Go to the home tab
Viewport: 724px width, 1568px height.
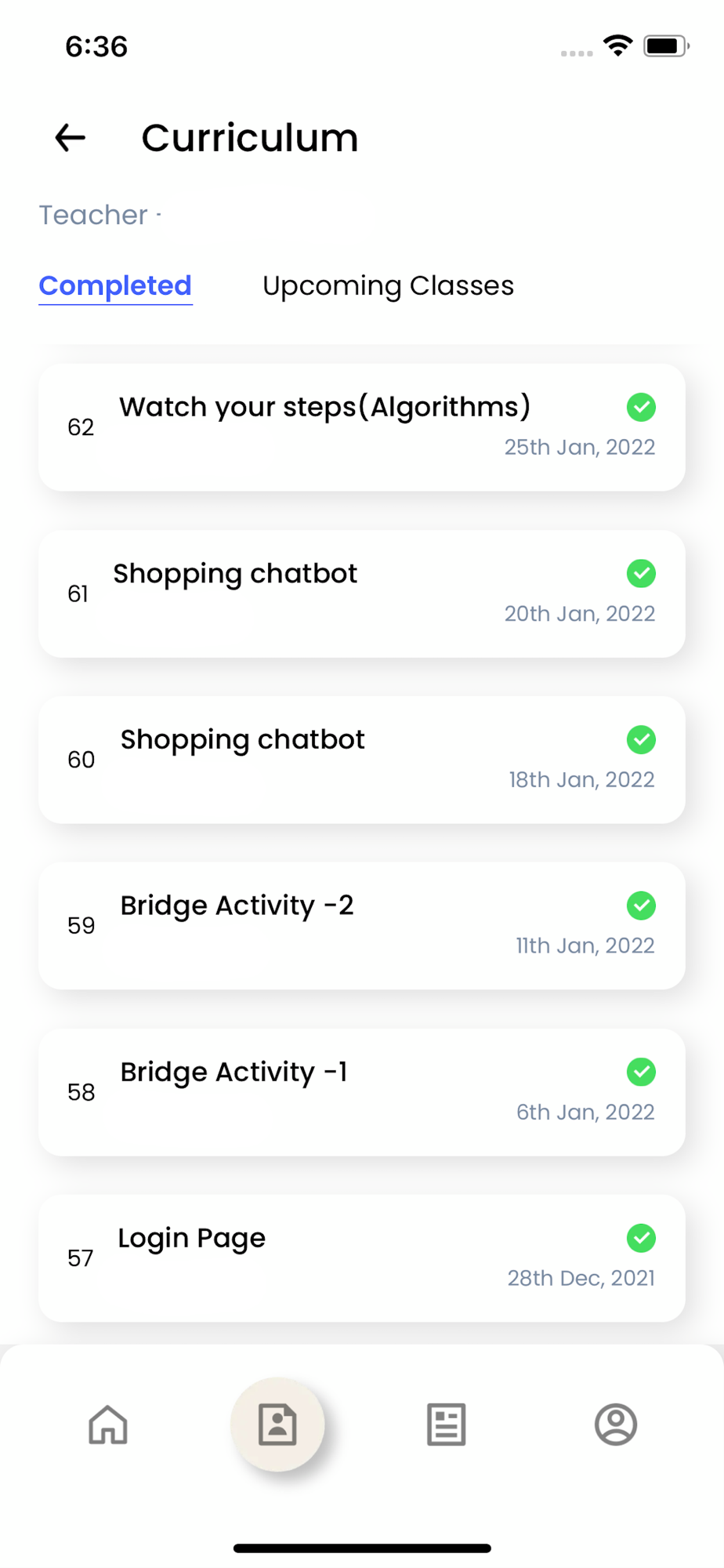click(x=108, y=1425)
